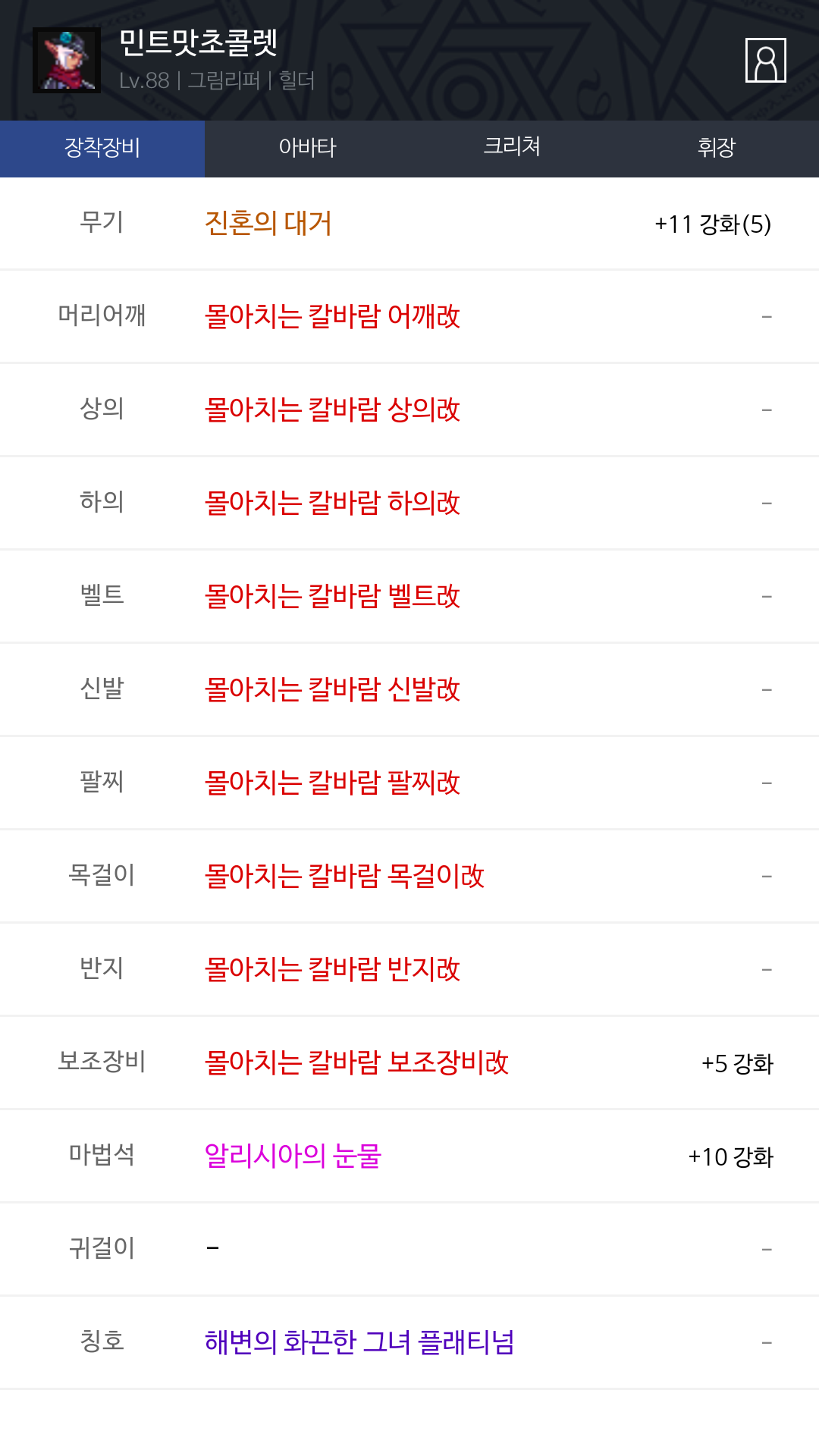View magic stone 알리시아의 눈물
Image resolution: width=819 pixels, height=1456 pixels.
pyautogui.click(x=293, y=1156)
